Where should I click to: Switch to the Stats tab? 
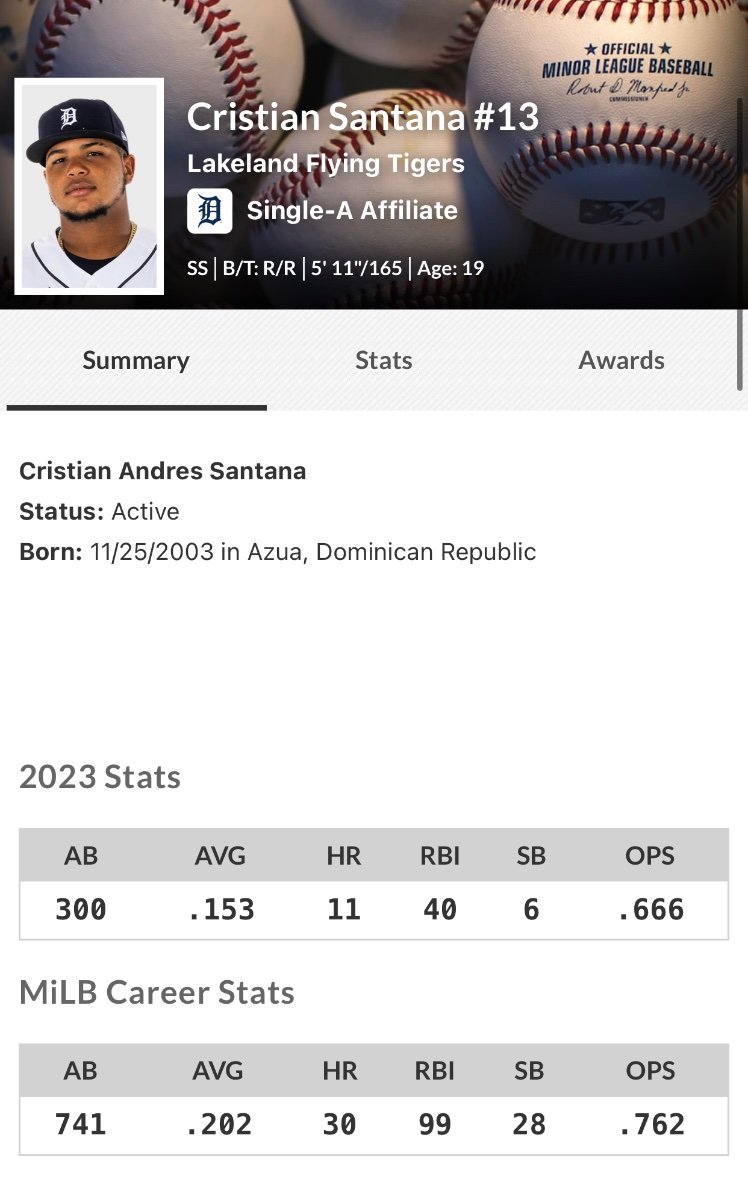[383, 360]
